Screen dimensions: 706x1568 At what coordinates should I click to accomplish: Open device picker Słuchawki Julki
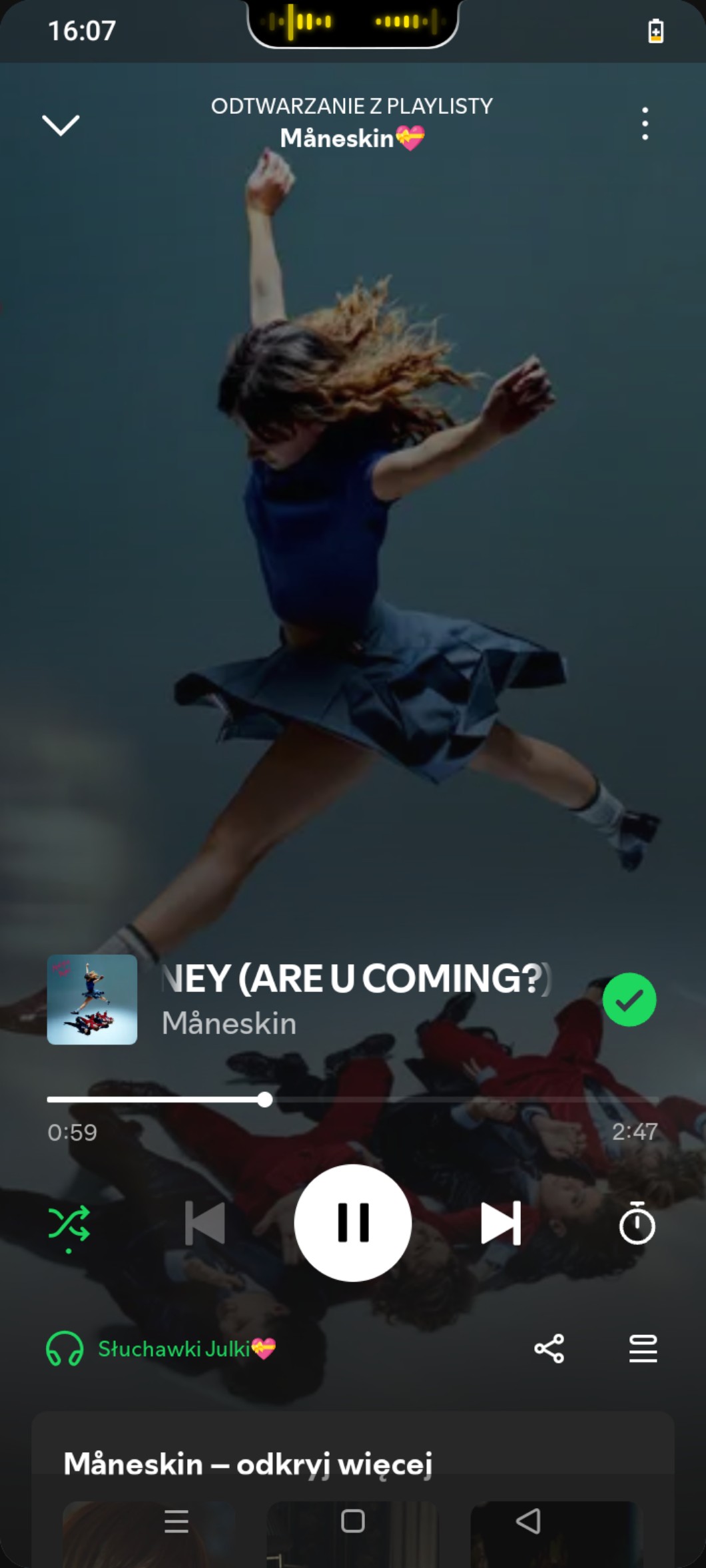point(160,1349)
